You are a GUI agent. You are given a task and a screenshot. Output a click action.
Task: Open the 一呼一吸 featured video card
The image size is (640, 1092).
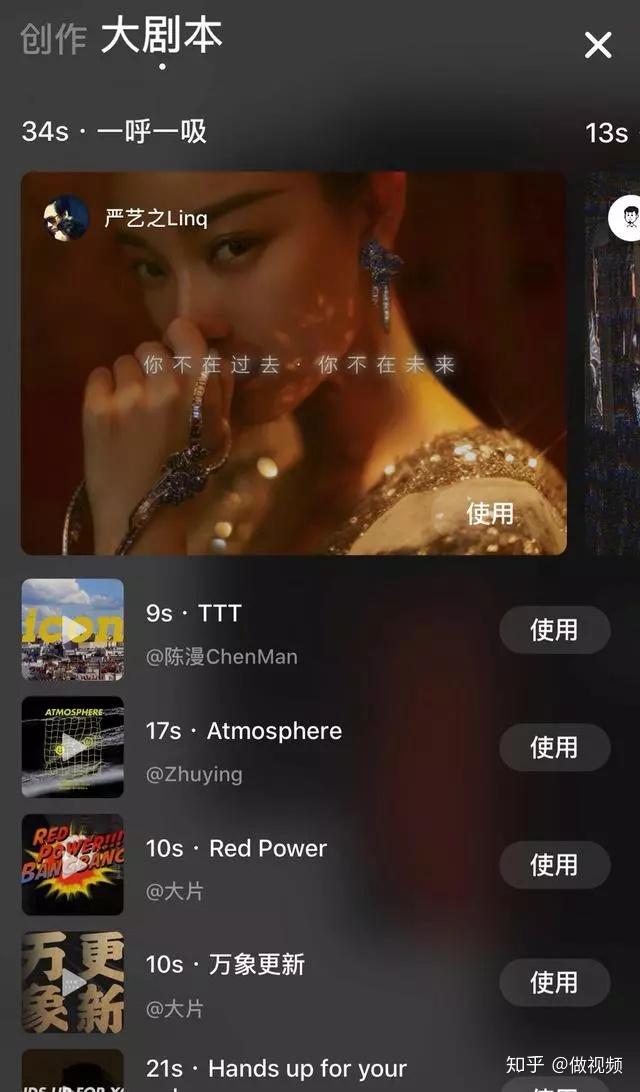[293, 363]
